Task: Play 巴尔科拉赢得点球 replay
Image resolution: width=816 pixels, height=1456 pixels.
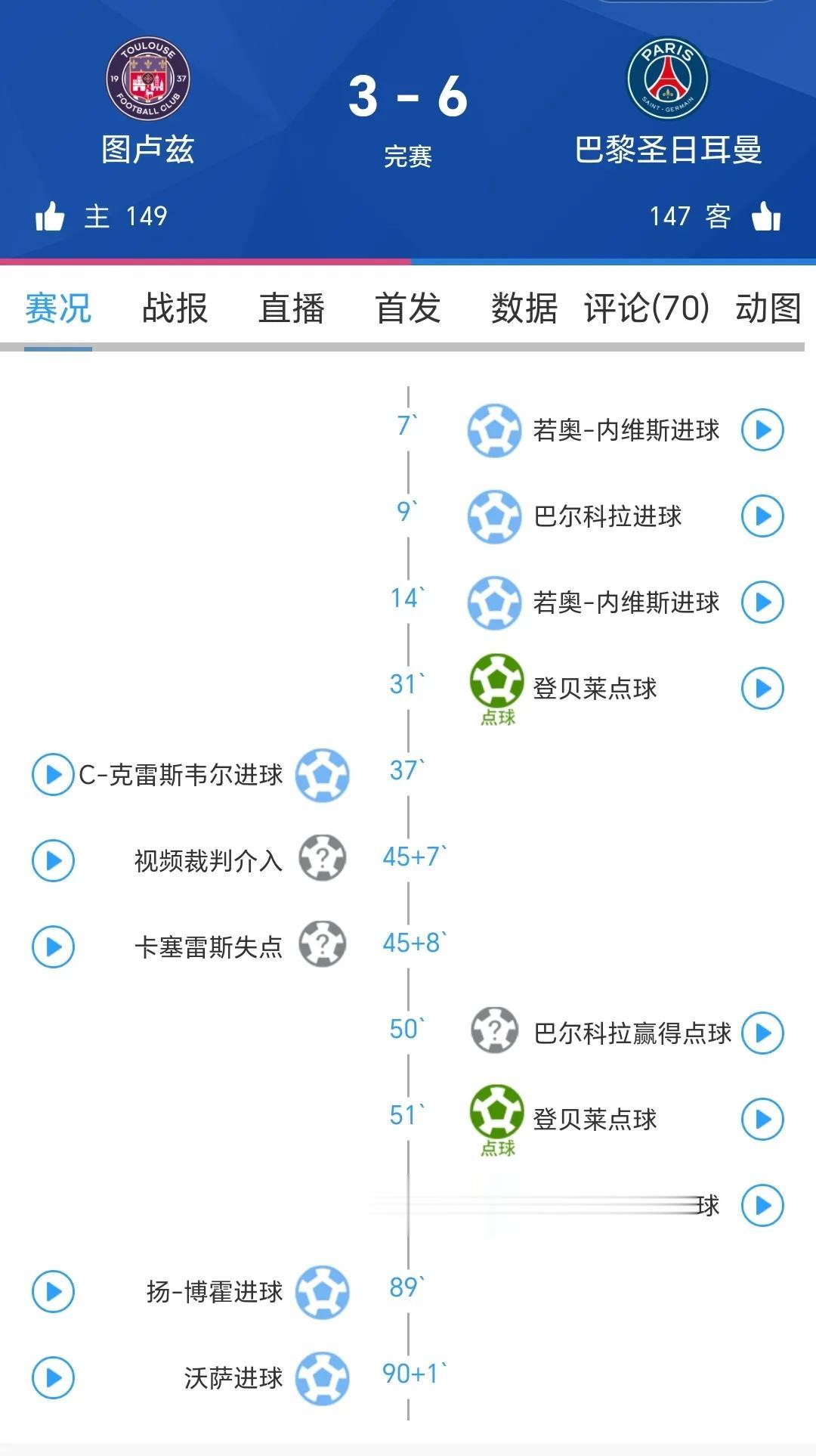Action: (762, 1033)
